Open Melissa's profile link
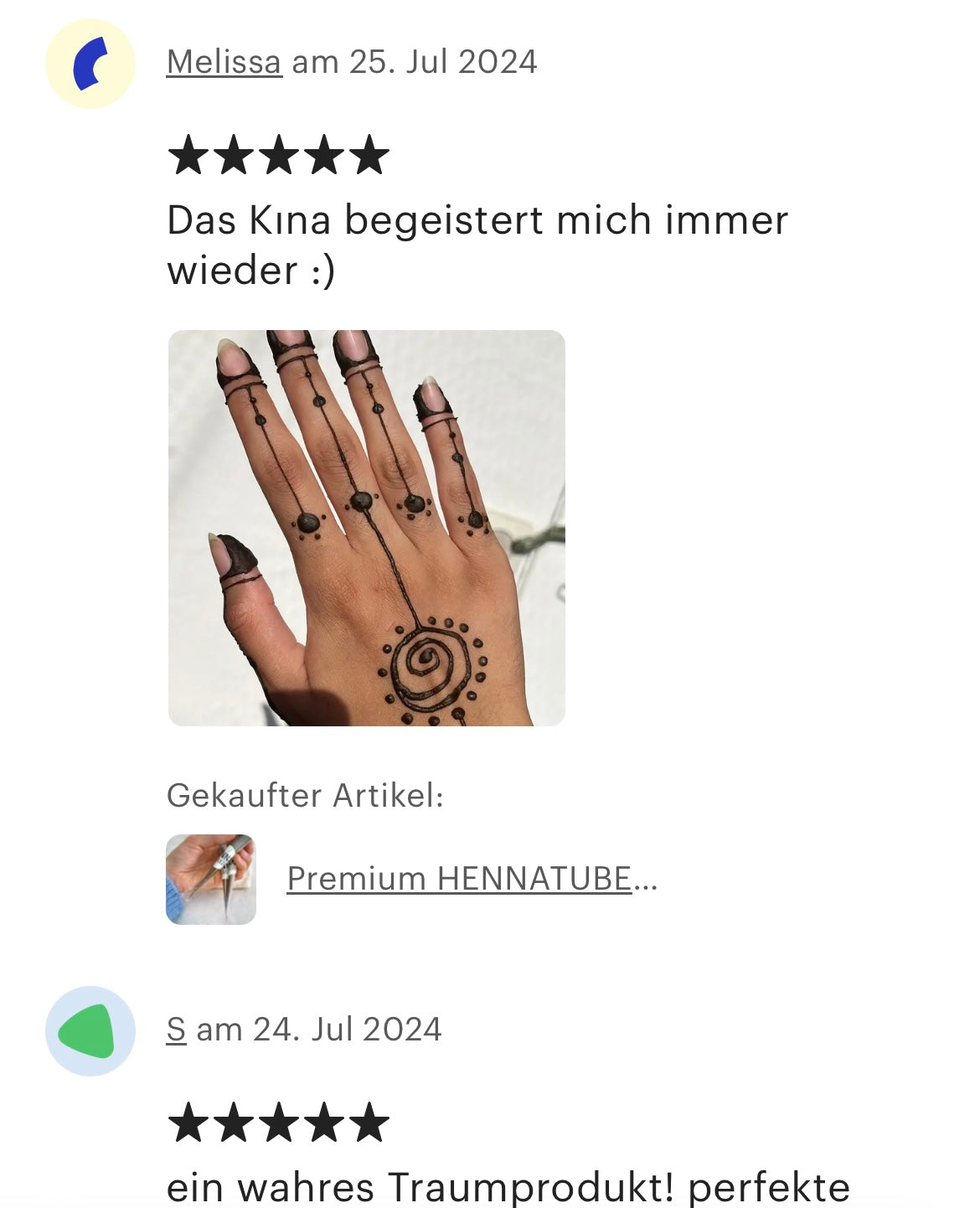The image size is (980, 1208). 224,63
